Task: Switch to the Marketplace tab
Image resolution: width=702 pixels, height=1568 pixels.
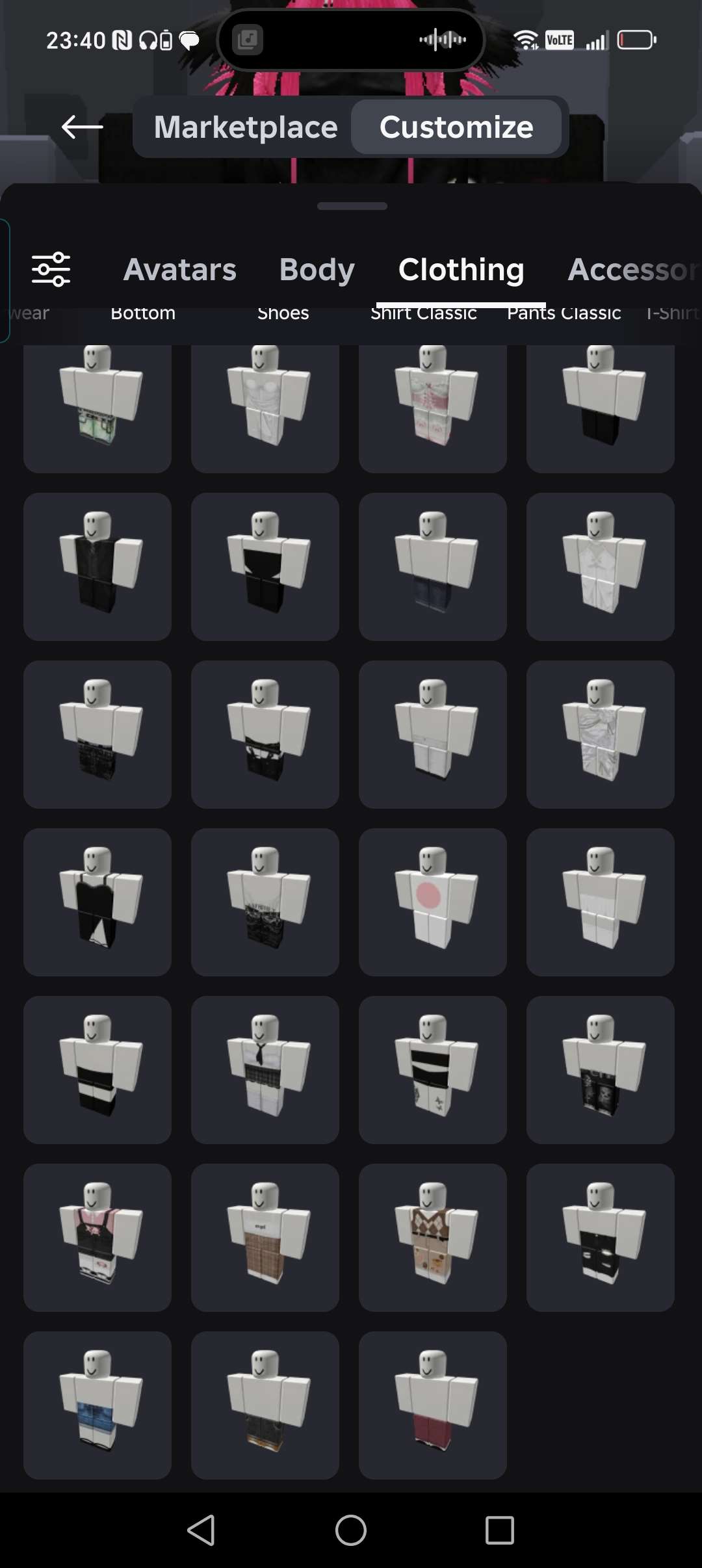Action: (x=246, y=127)
